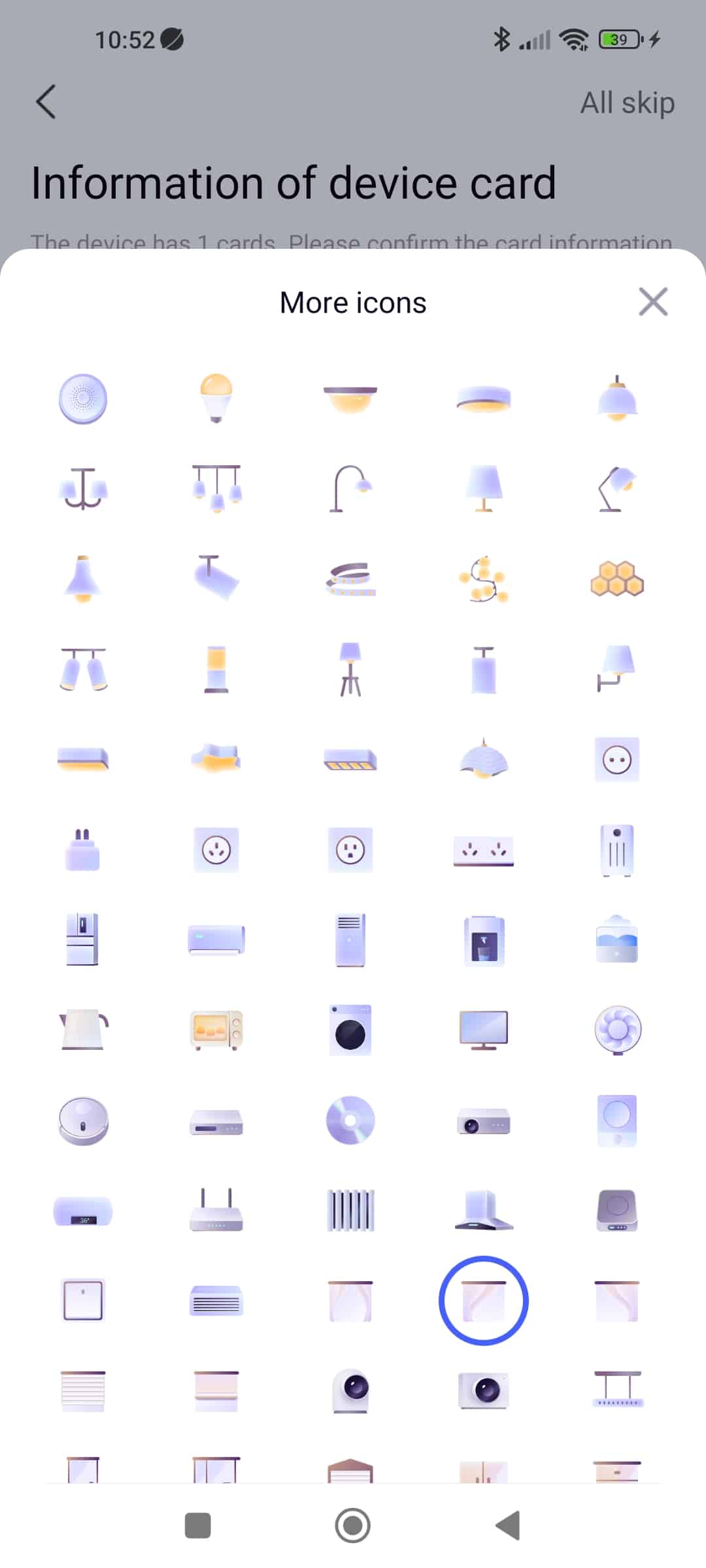Image resolution: width=706 pixels, height=1568 pixels.
Task: Pick the LED light strip icon
Action: 350,579
